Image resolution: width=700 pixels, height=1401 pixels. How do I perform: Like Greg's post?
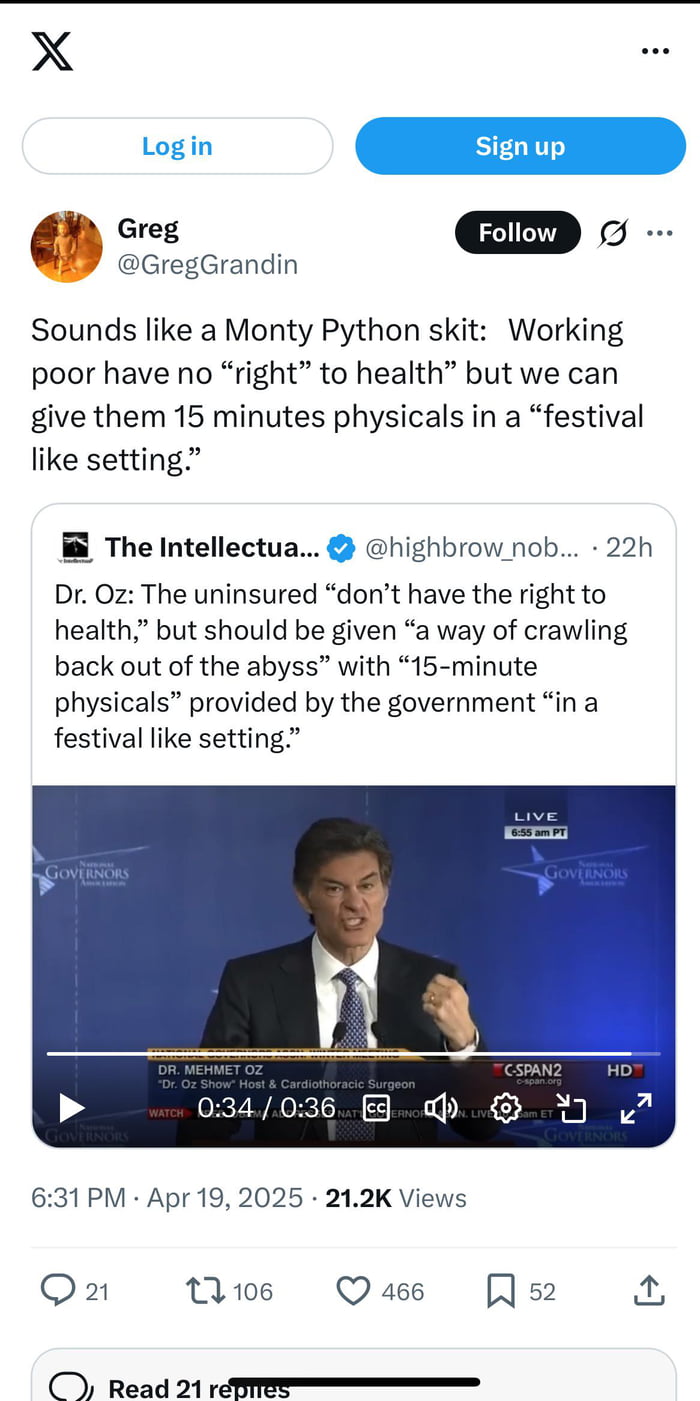(353, 1291)
